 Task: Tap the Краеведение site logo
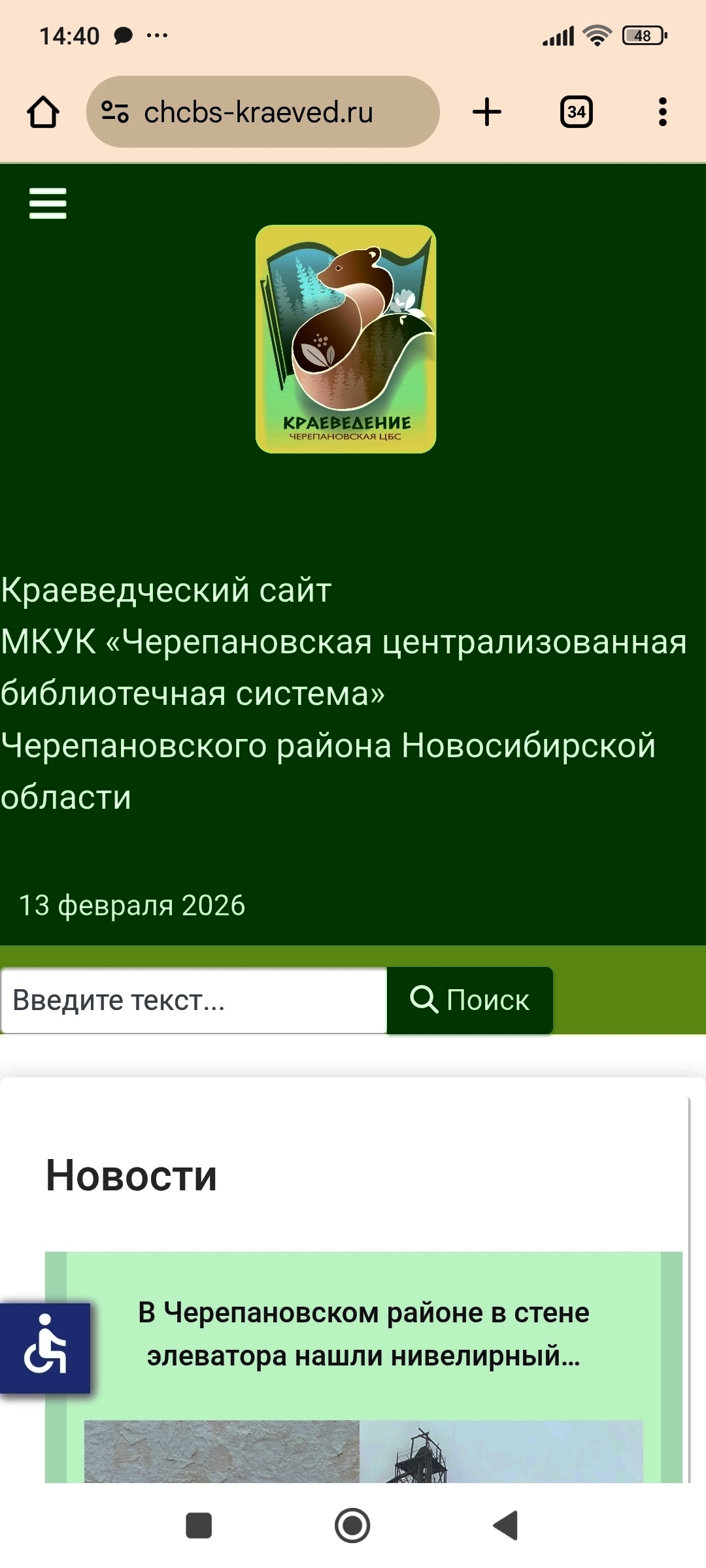point(346,339)
